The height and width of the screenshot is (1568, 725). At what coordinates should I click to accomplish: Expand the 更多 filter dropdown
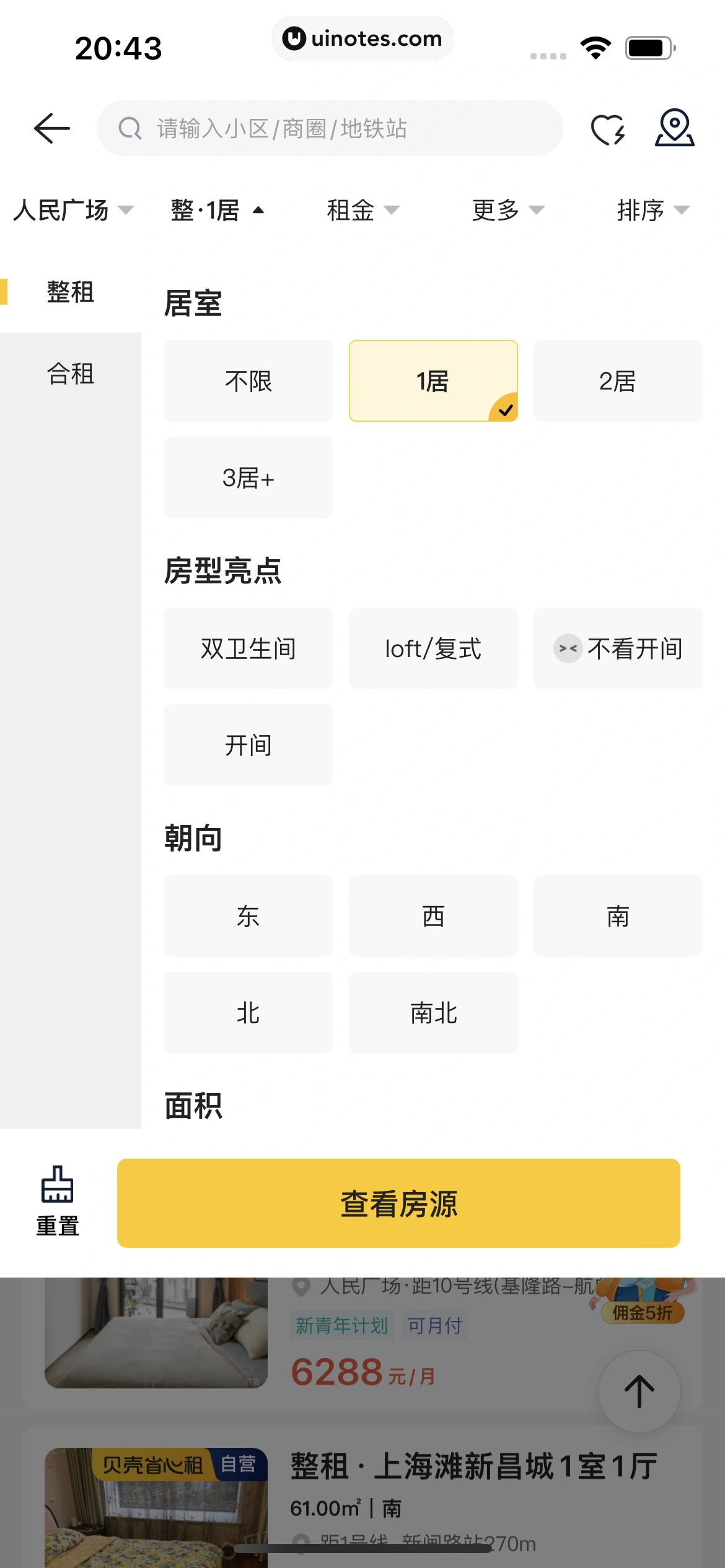(x=507, y=211)
